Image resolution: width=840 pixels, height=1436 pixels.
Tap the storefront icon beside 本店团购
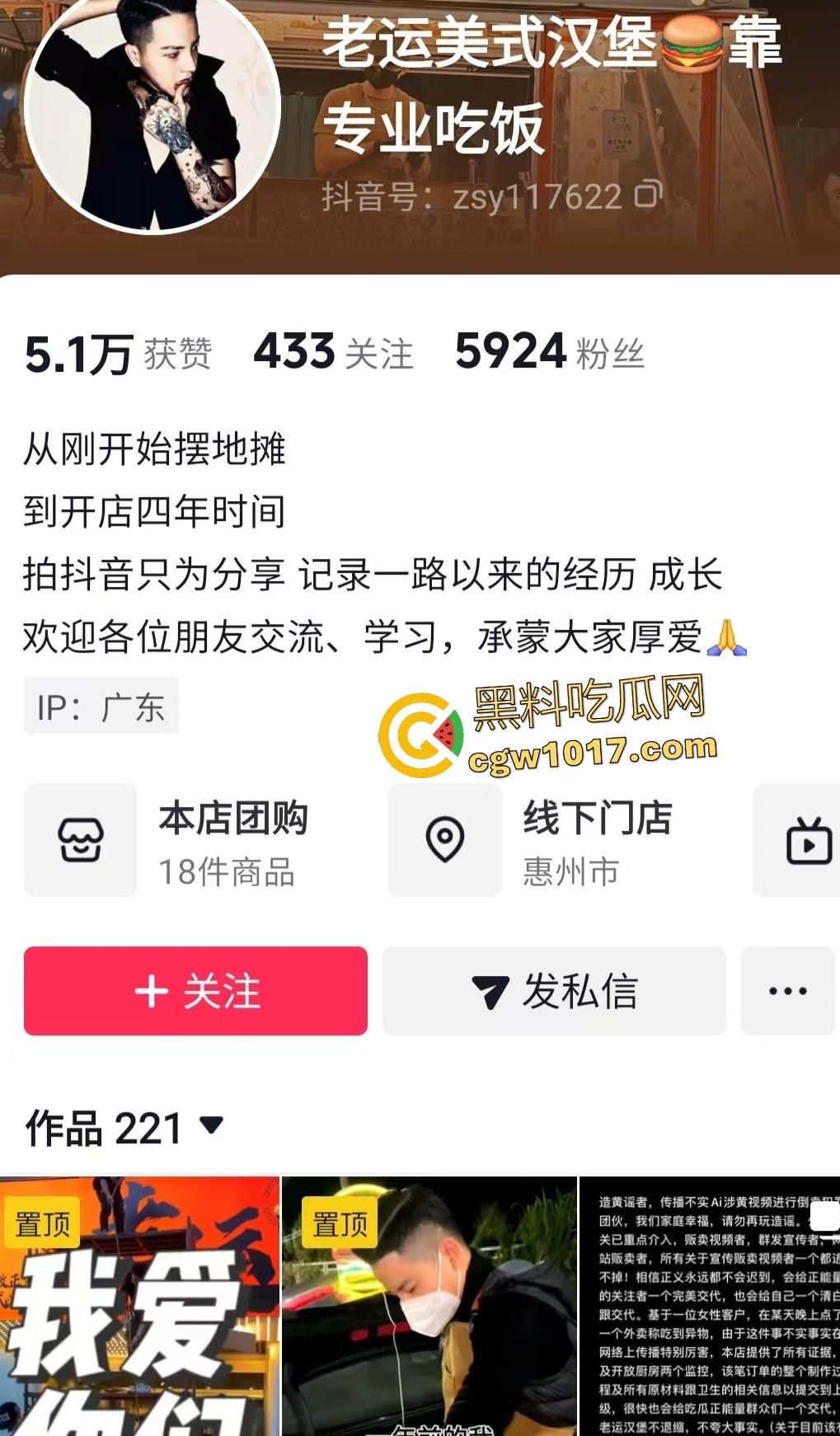pyautogui.click(x=80, y=841)
